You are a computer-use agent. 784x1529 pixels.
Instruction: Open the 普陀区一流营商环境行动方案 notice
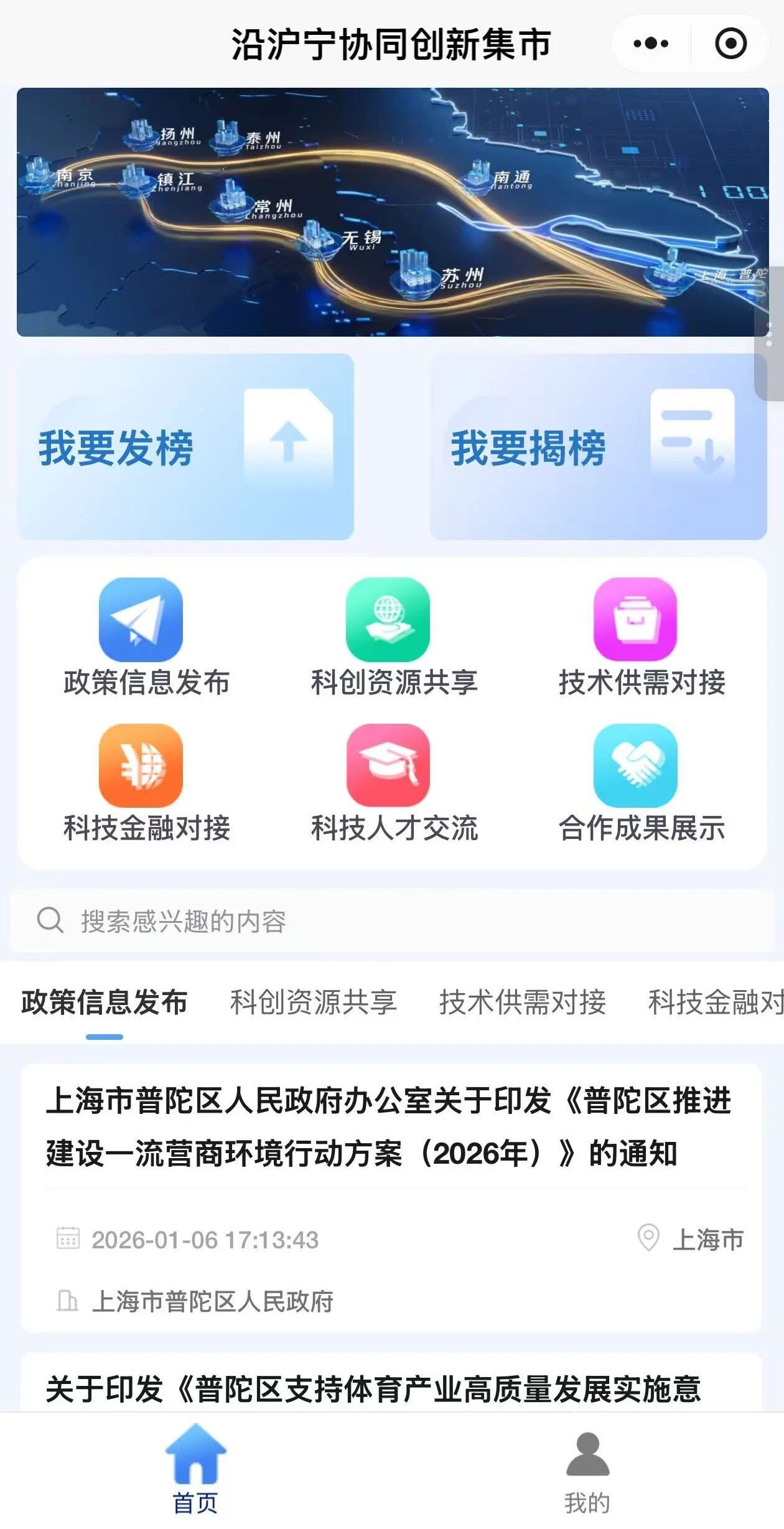391,1128
